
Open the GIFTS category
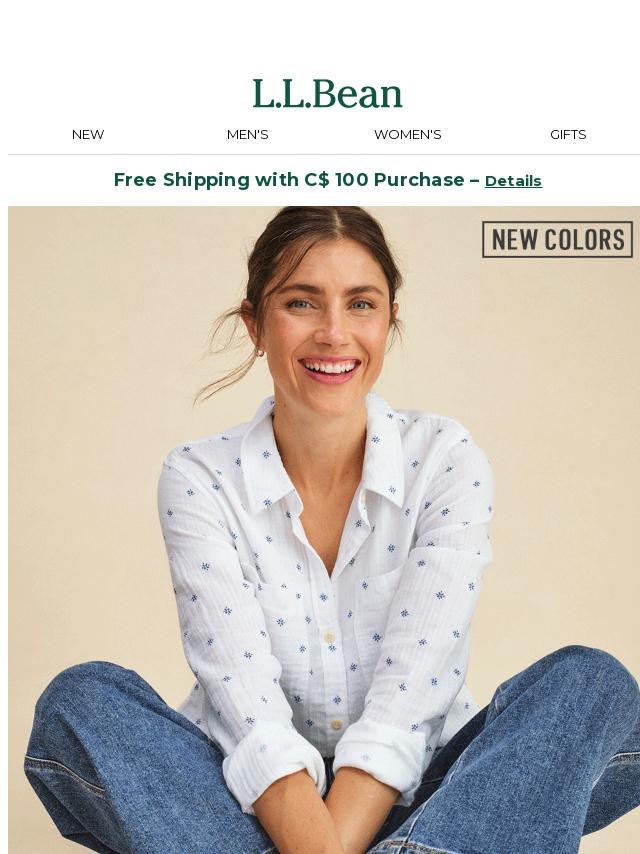pyautogui.click(x=568, y=135)
